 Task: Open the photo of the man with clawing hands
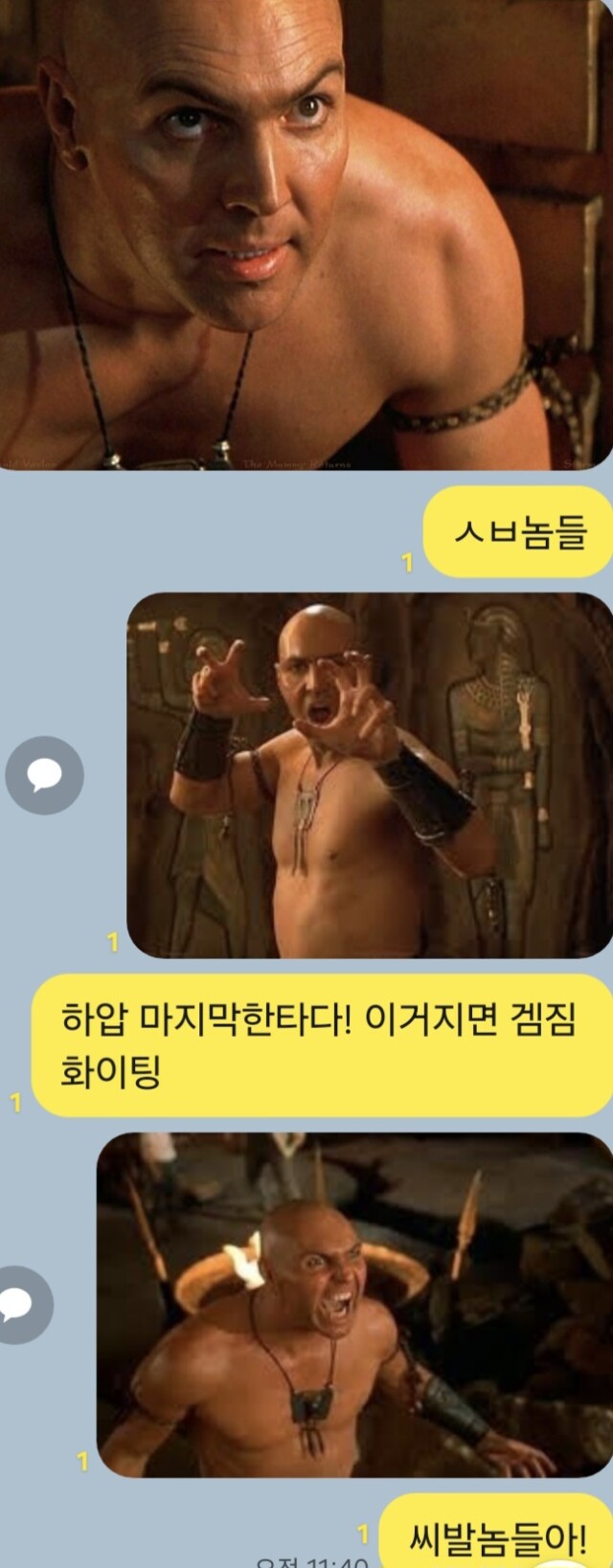pos(369,775)
